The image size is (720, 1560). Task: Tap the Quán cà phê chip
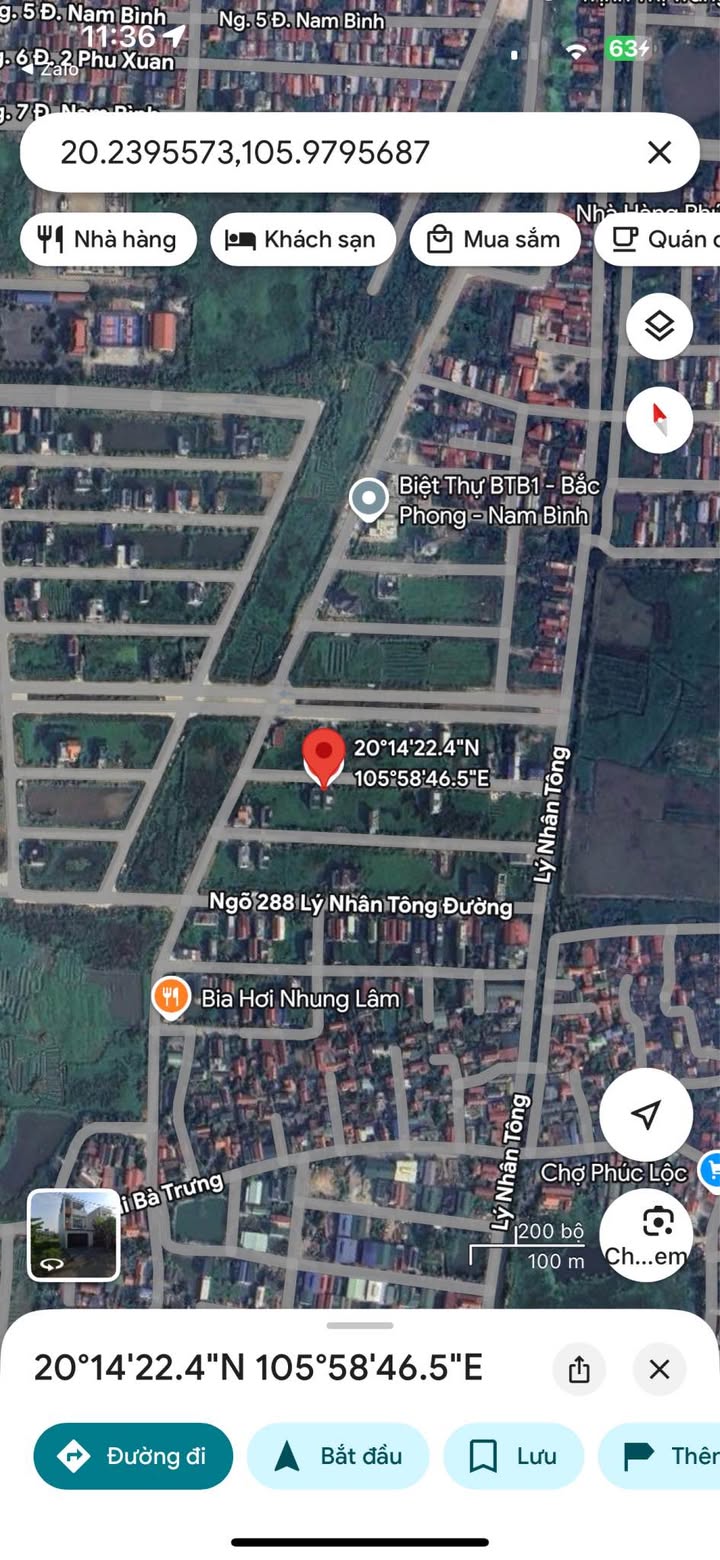click(x=660, y=240)
